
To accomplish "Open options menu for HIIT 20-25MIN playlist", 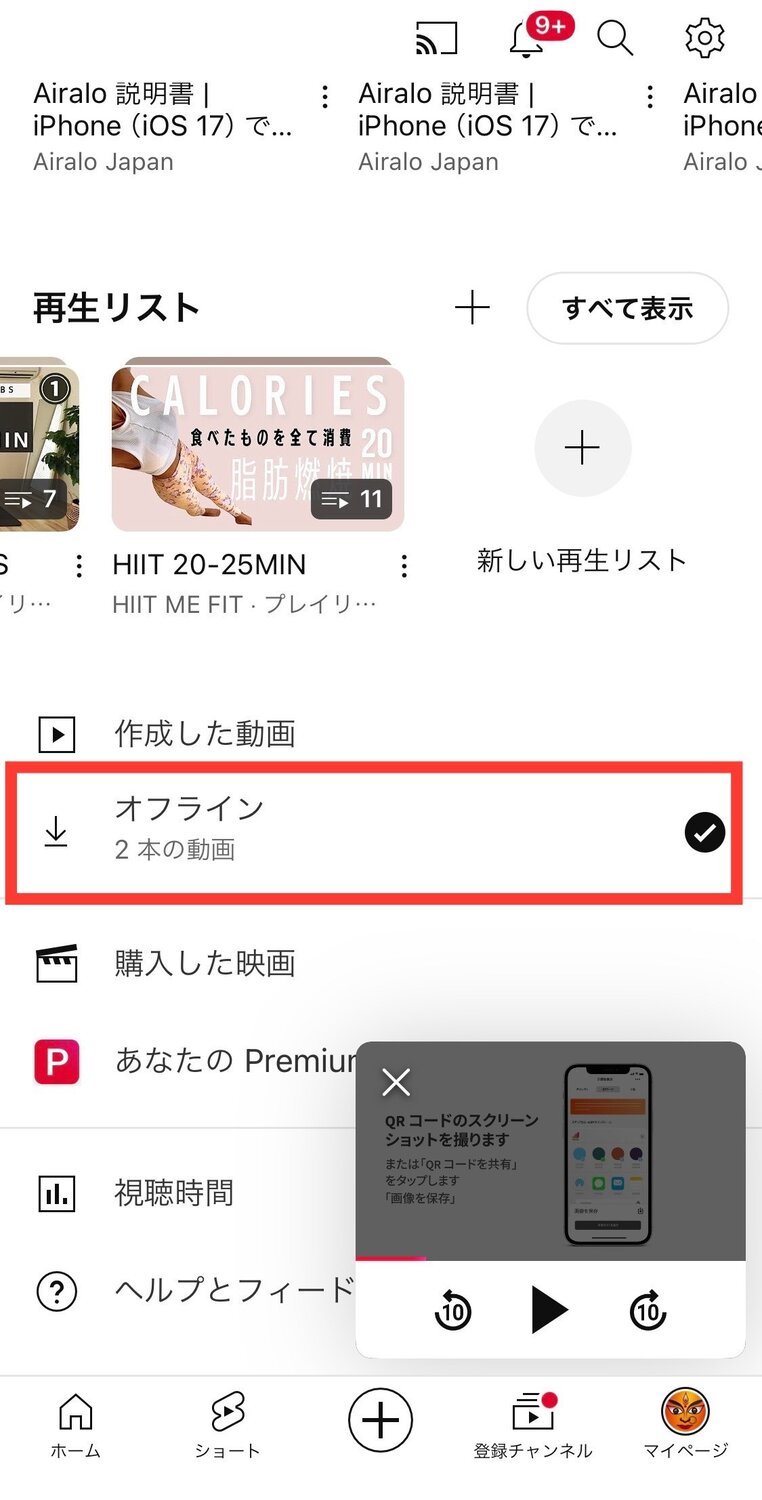I will 403,565.
